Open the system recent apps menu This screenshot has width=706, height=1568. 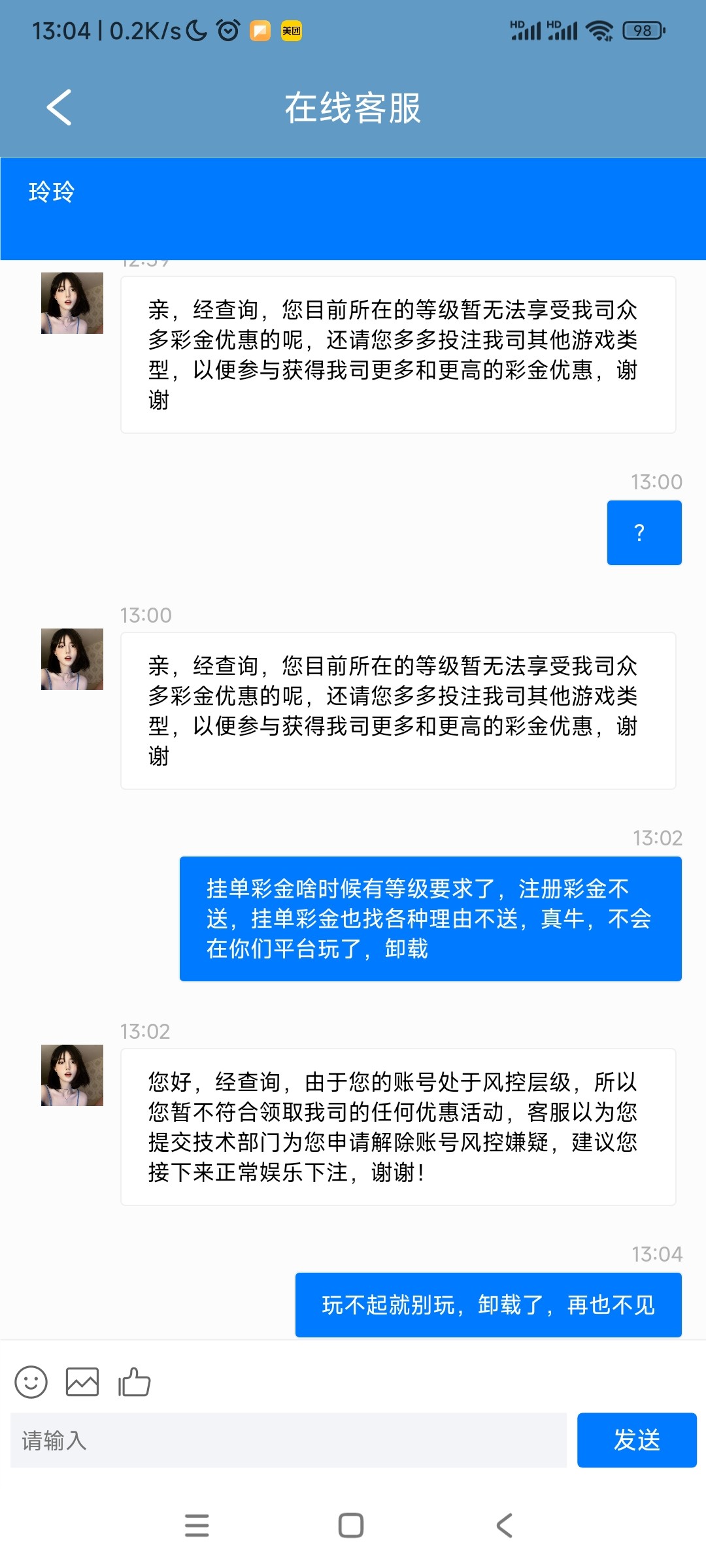click(x=197, y=1526)
